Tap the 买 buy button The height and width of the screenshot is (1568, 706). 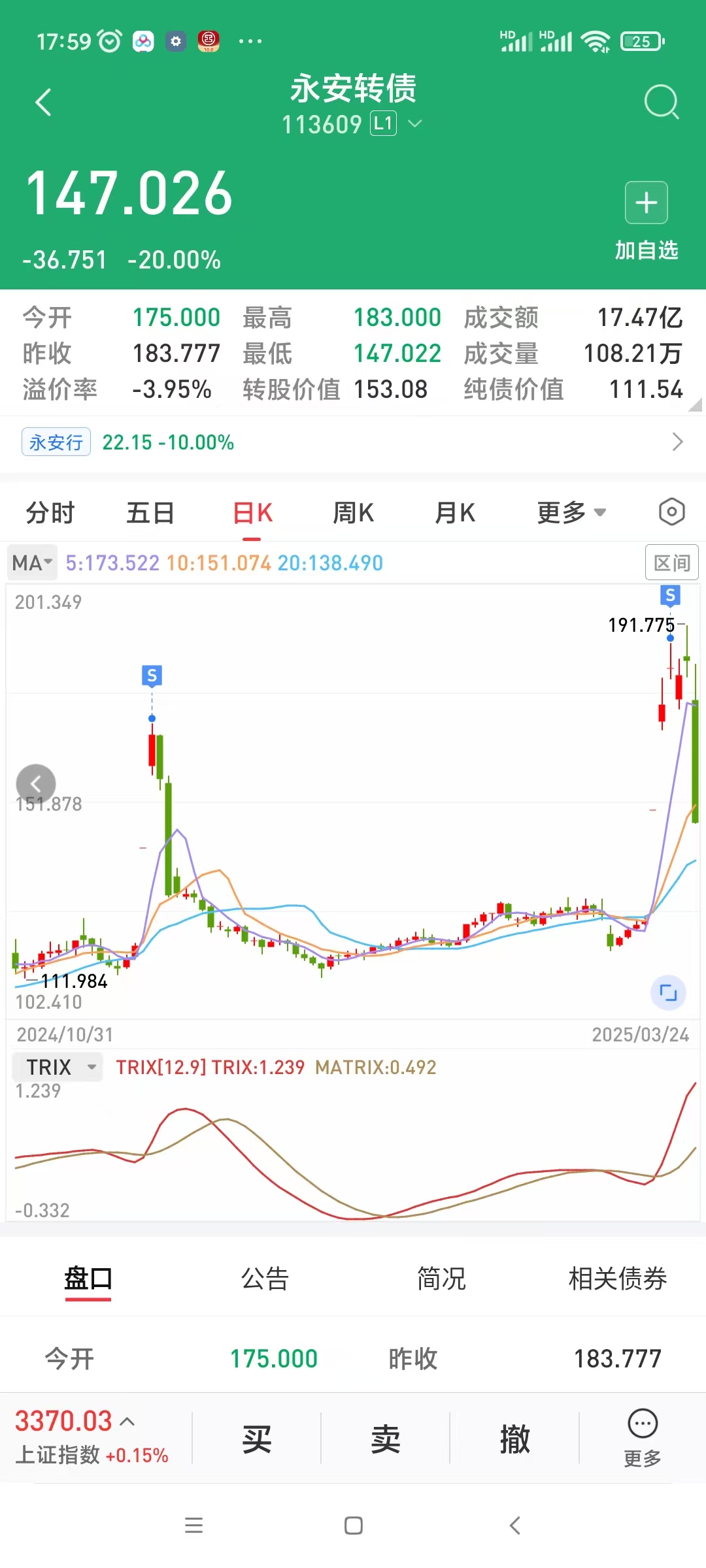coord(256,1439)
